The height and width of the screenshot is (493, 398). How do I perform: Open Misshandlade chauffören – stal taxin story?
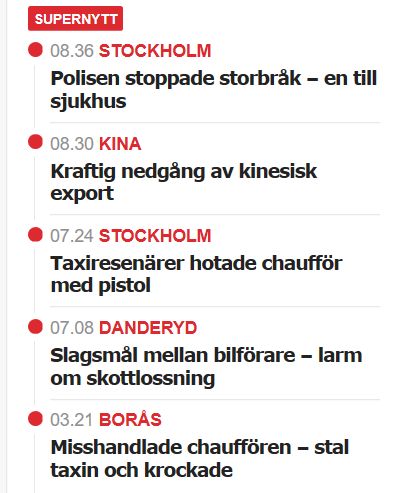click(200, 458)
